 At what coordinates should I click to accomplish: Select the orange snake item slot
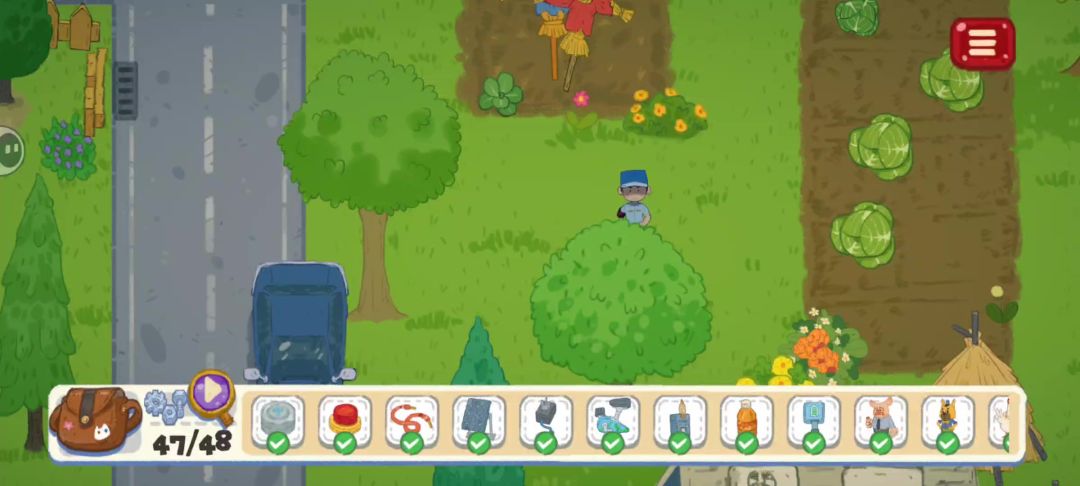pyautogui.click(x=411, y=421)
